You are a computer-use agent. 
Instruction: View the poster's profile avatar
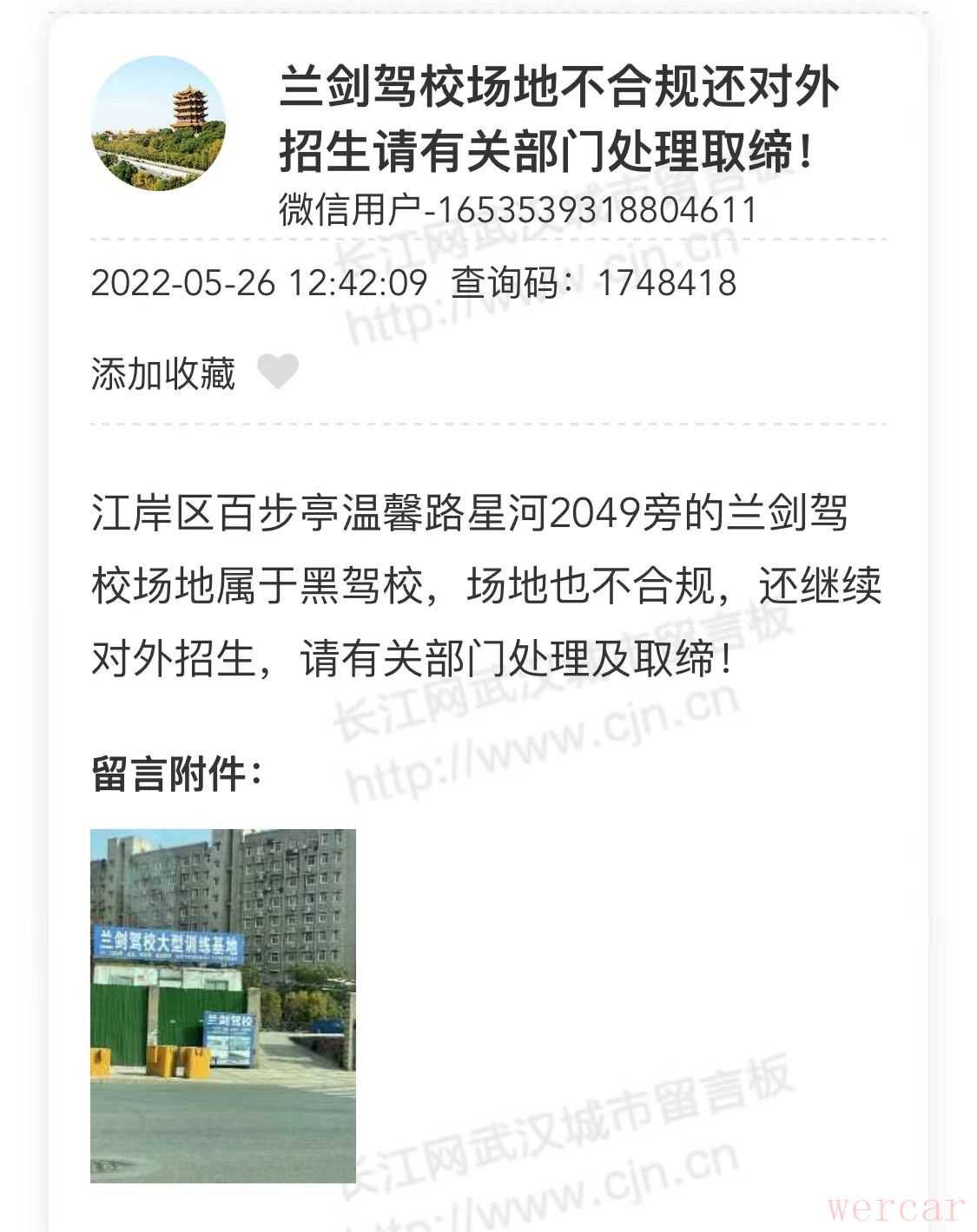coord(158,124)
